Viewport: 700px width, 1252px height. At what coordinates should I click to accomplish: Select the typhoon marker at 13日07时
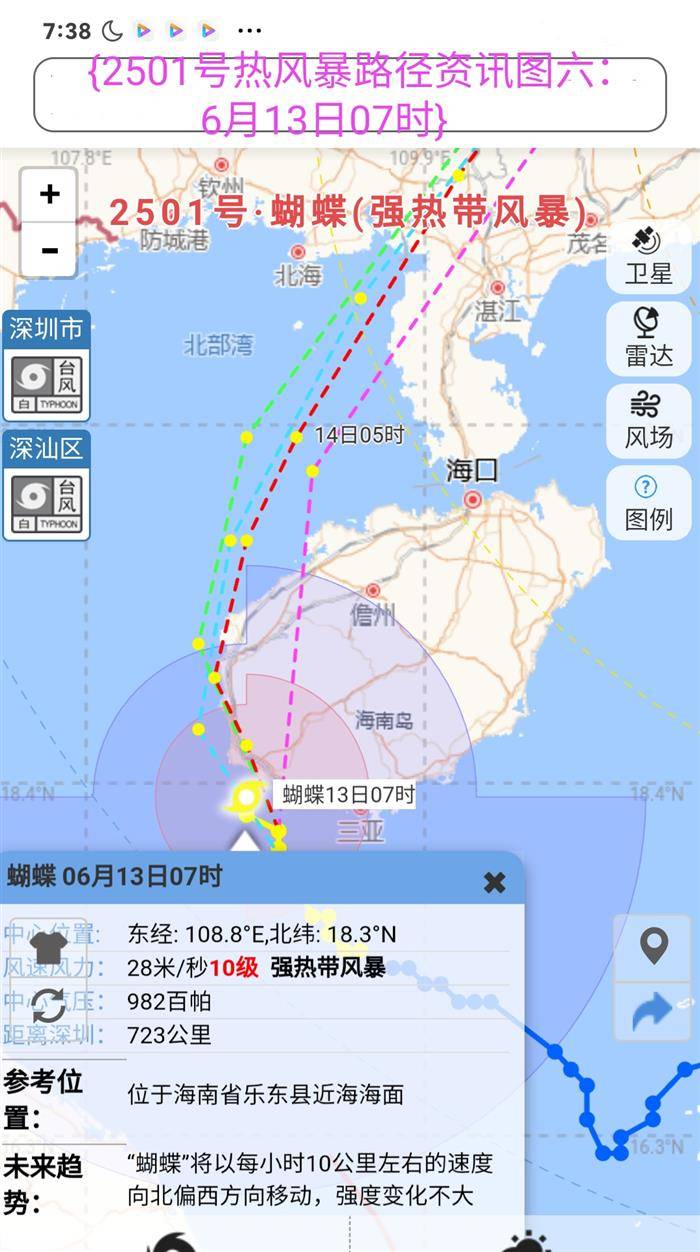click(246, 797)
